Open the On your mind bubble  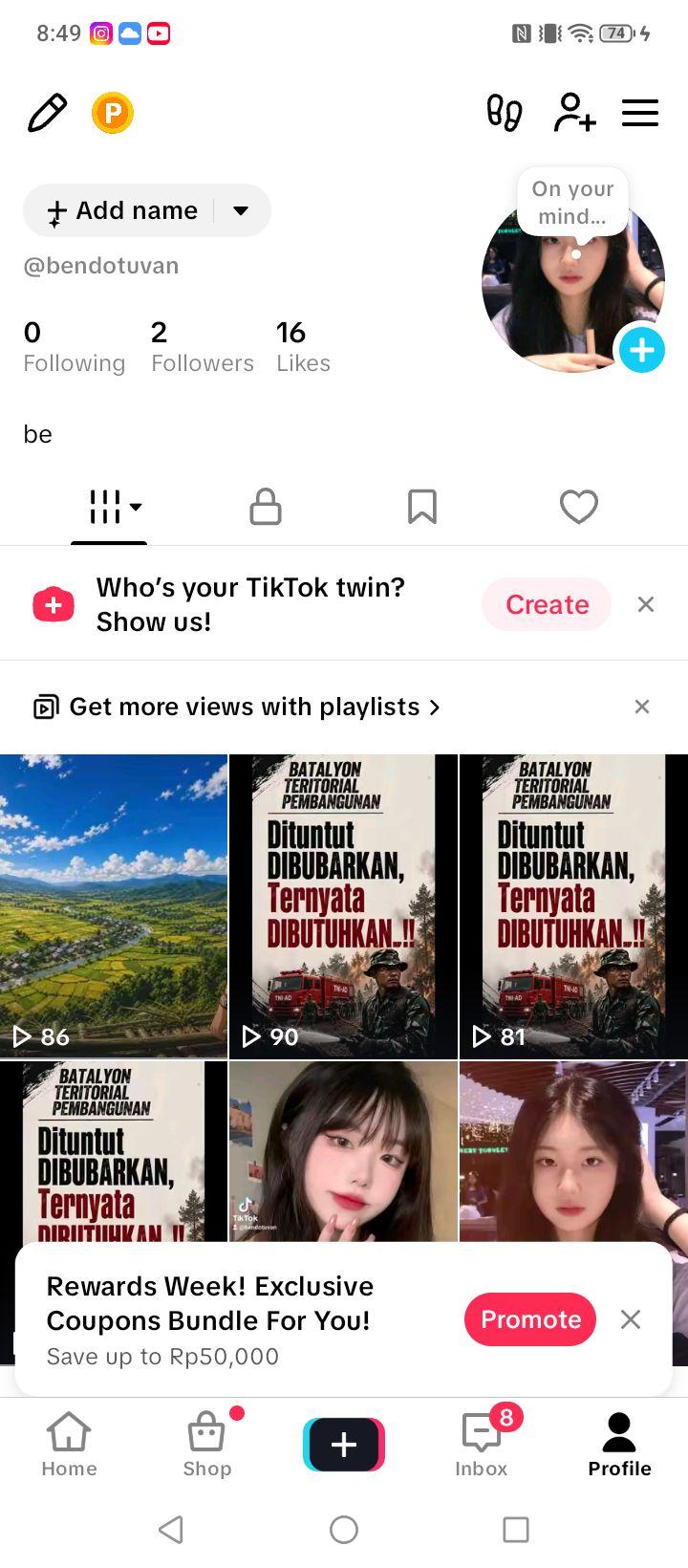[x=572, y=202]
